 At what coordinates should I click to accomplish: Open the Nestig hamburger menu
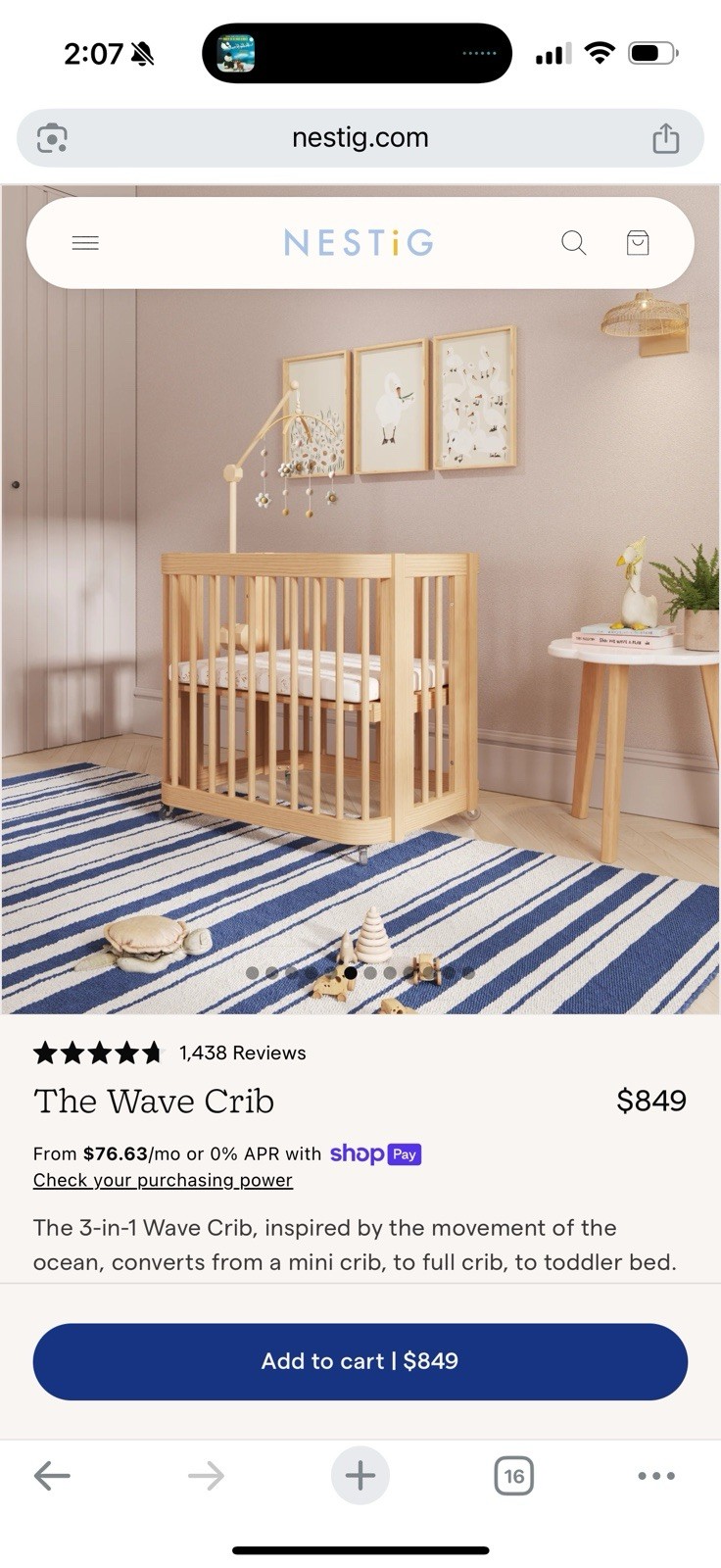85,243
